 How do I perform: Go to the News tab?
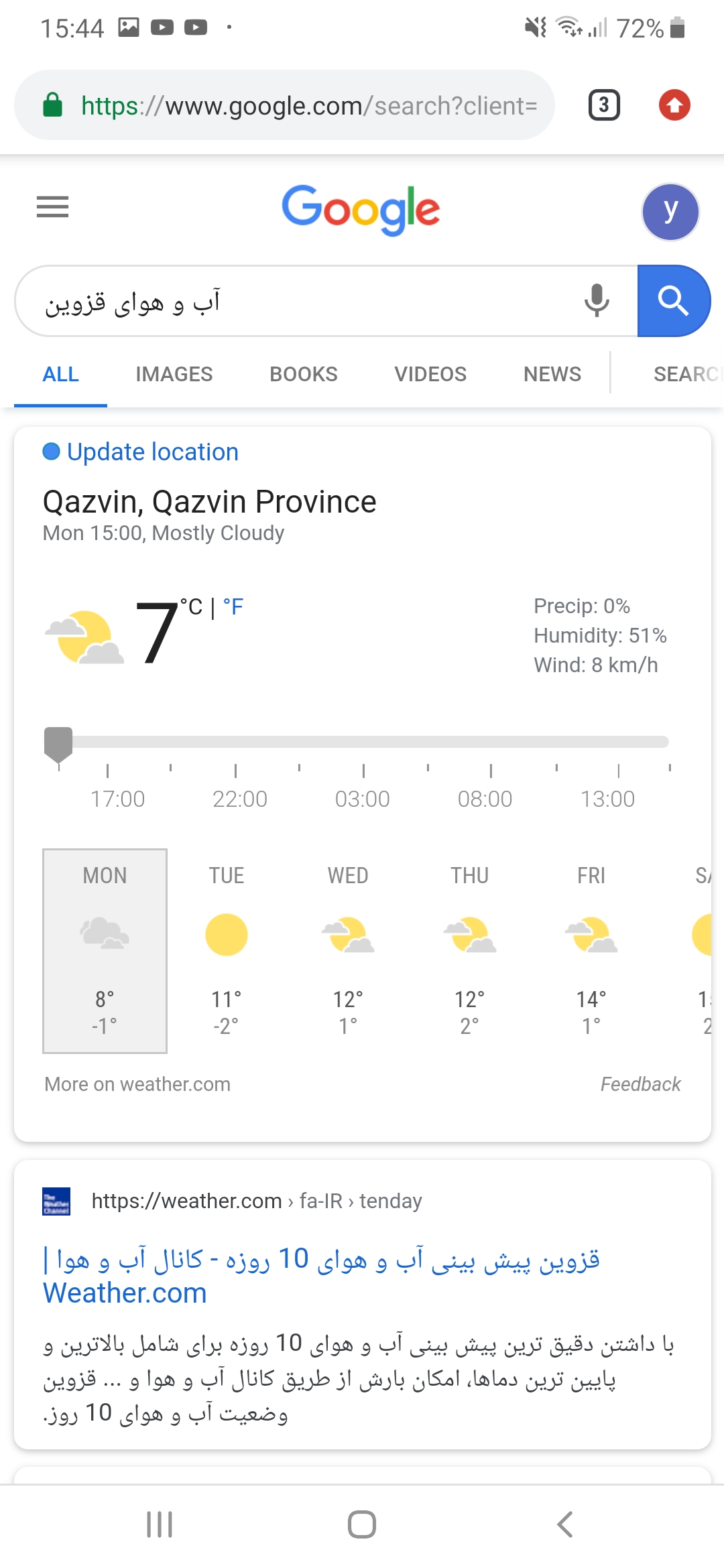552,374
